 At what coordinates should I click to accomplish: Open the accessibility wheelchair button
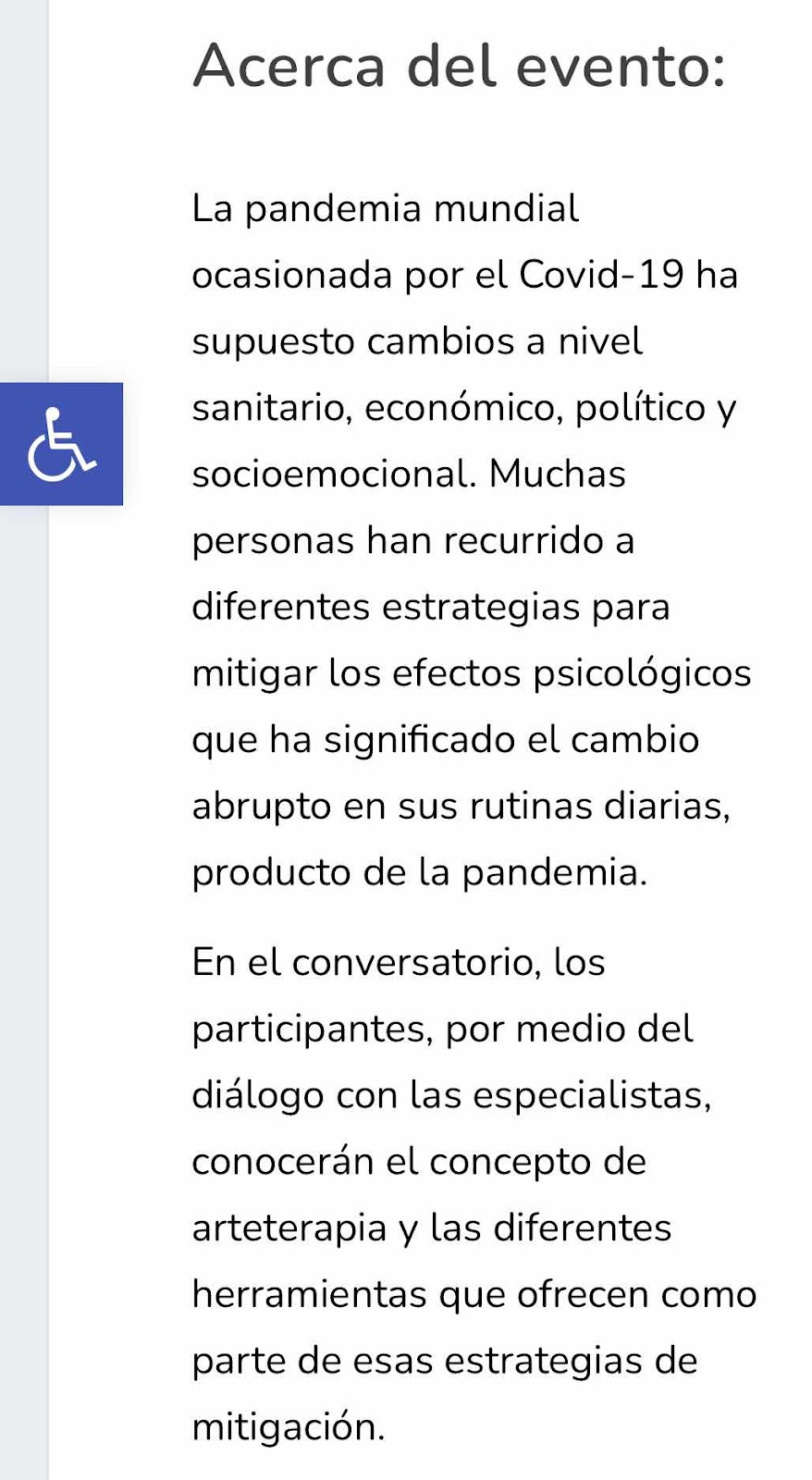(x=61, y=444)
